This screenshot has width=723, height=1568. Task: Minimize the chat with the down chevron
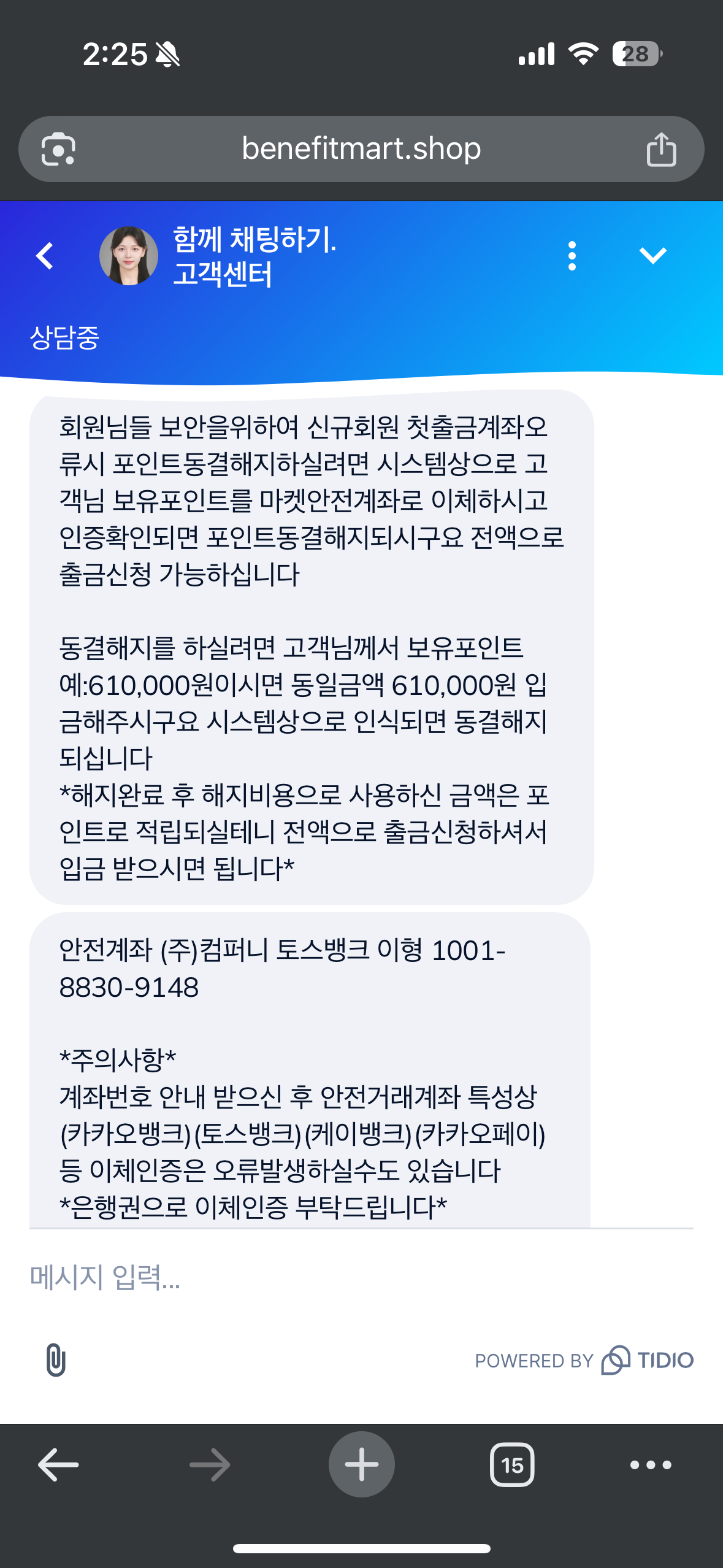coord(652,256)
